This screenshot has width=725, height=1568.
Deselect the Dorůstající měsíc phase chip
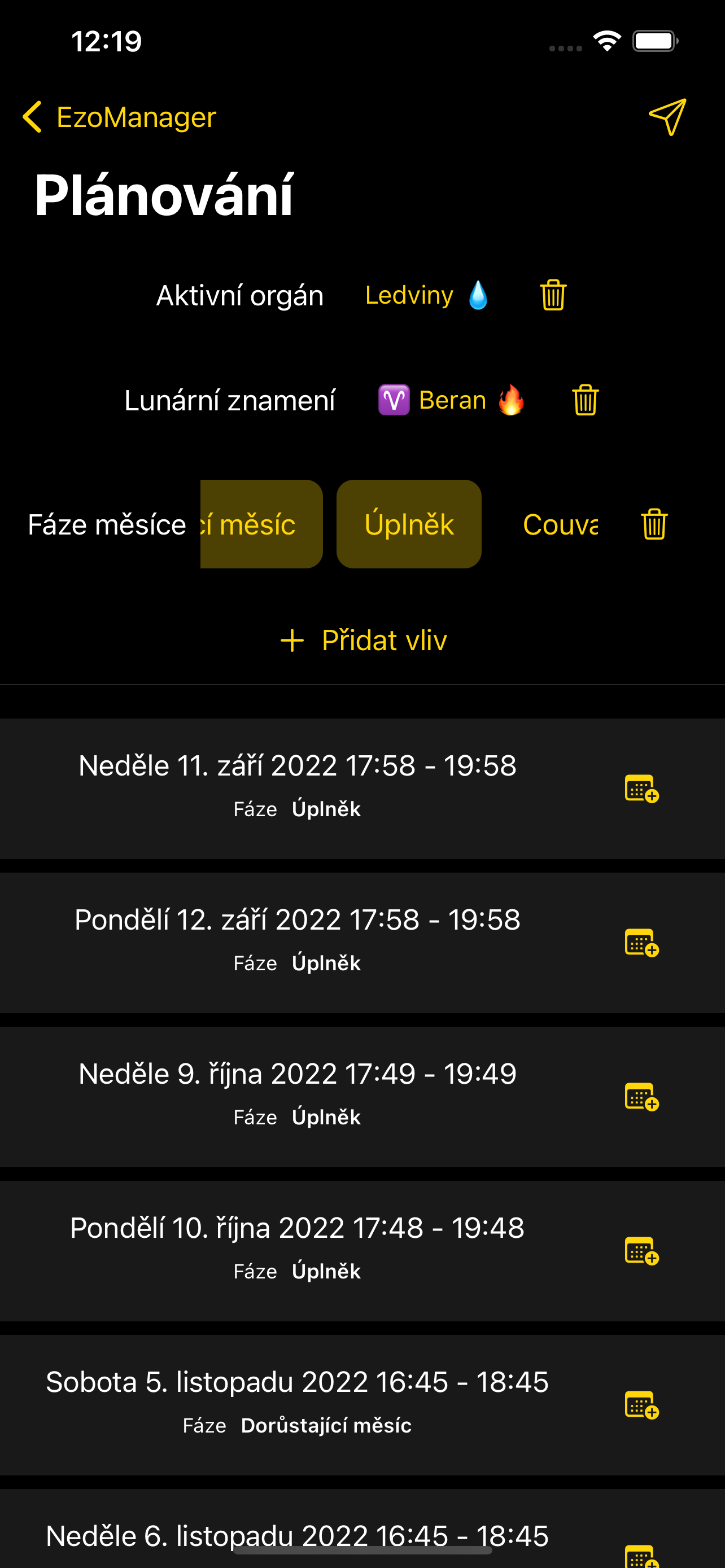(x=261, y=524)
